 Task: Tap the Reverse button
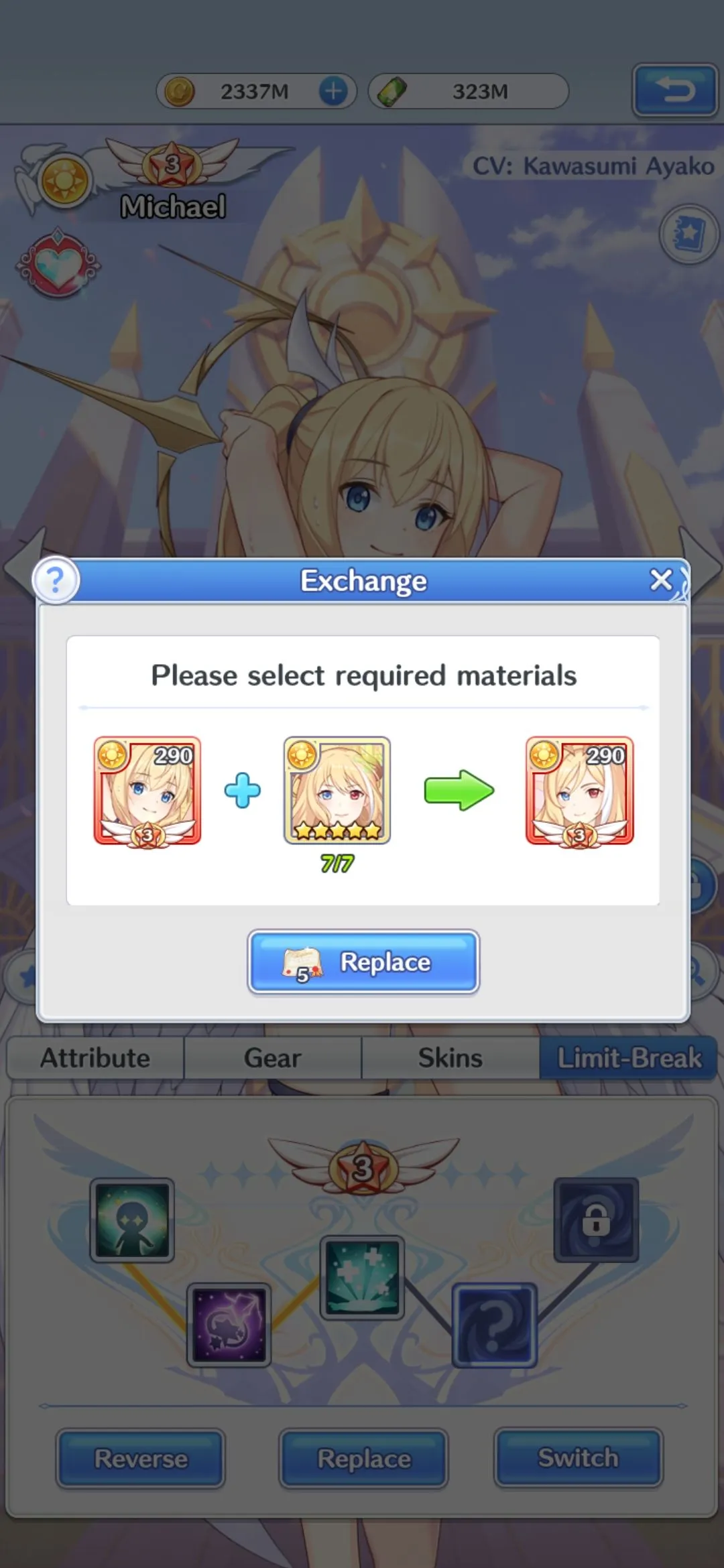tap(141, 1459)
